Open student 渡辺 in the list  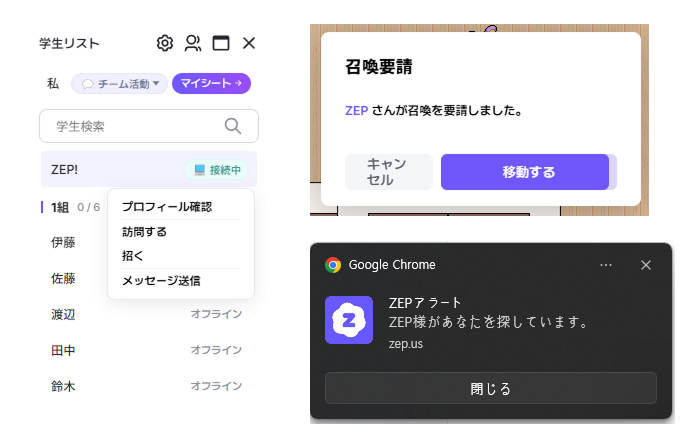click(x=64, y=313)
